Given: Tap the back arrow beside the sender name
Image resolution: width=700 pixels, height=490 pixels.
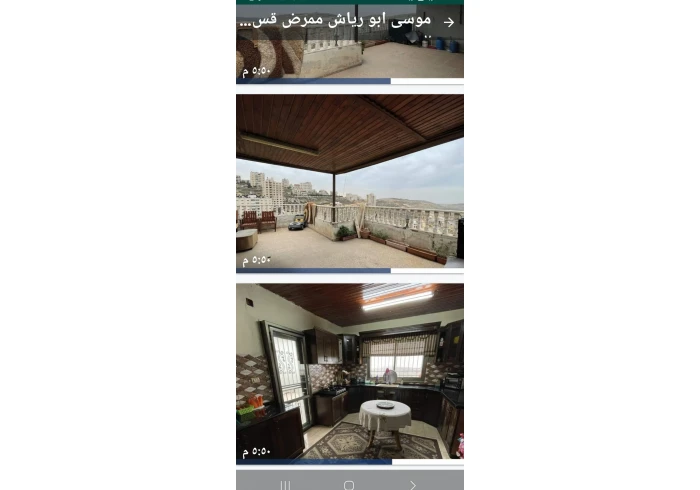Looking at the screenshot, I should coord(449,22).
